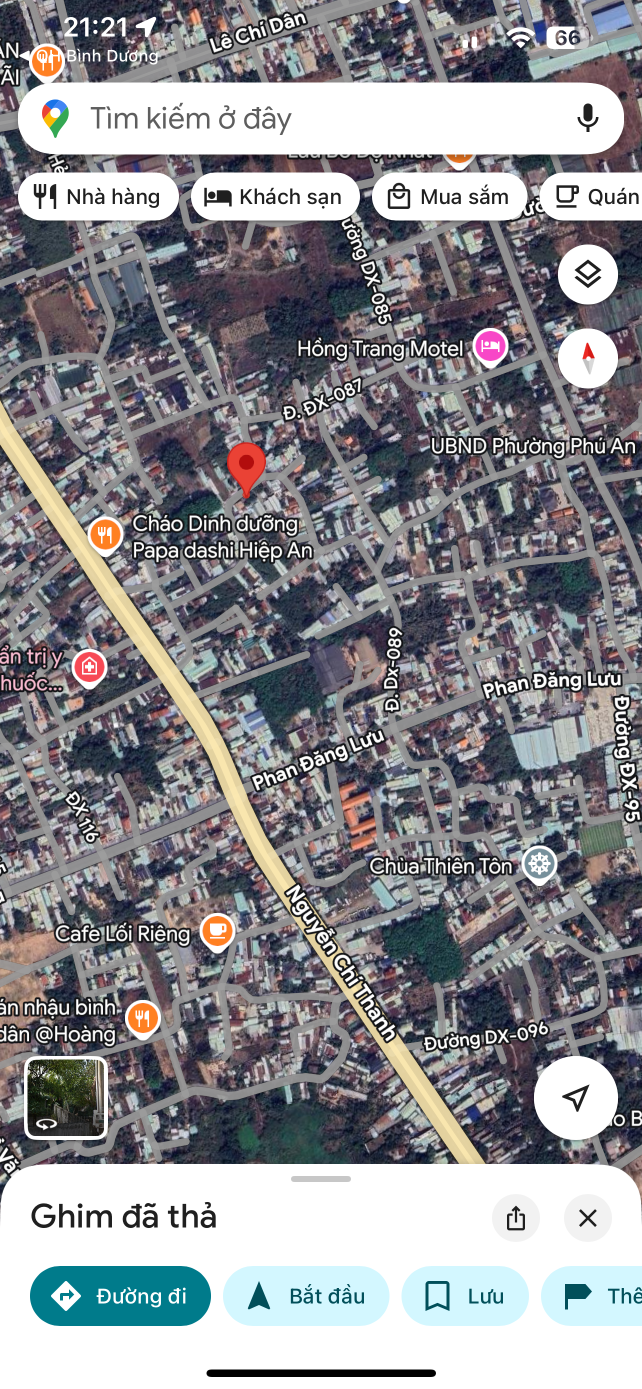Select the 'Khách sạn' filter chip
The width and height of the screenshot is (642, 1389).
274,197
